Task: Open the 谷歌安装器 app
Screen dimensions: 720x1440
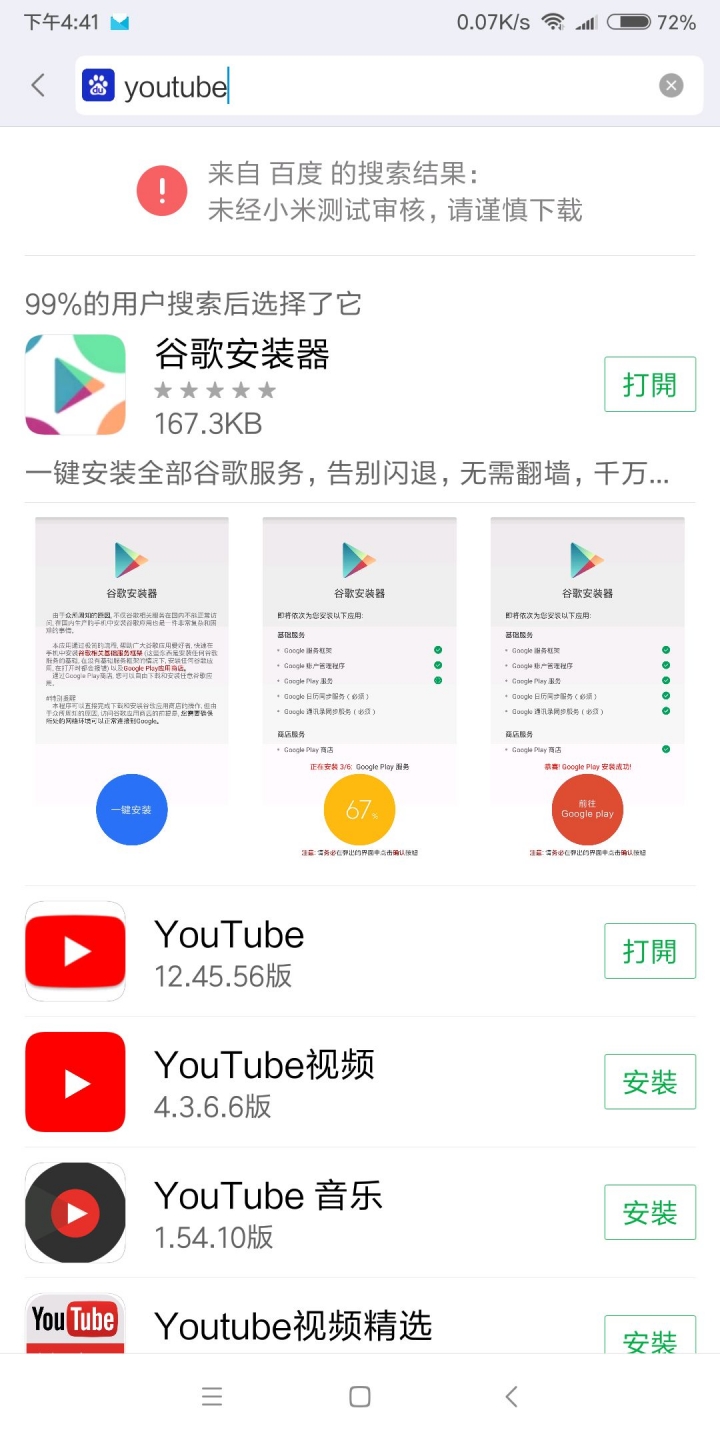Action: (649, 384)
